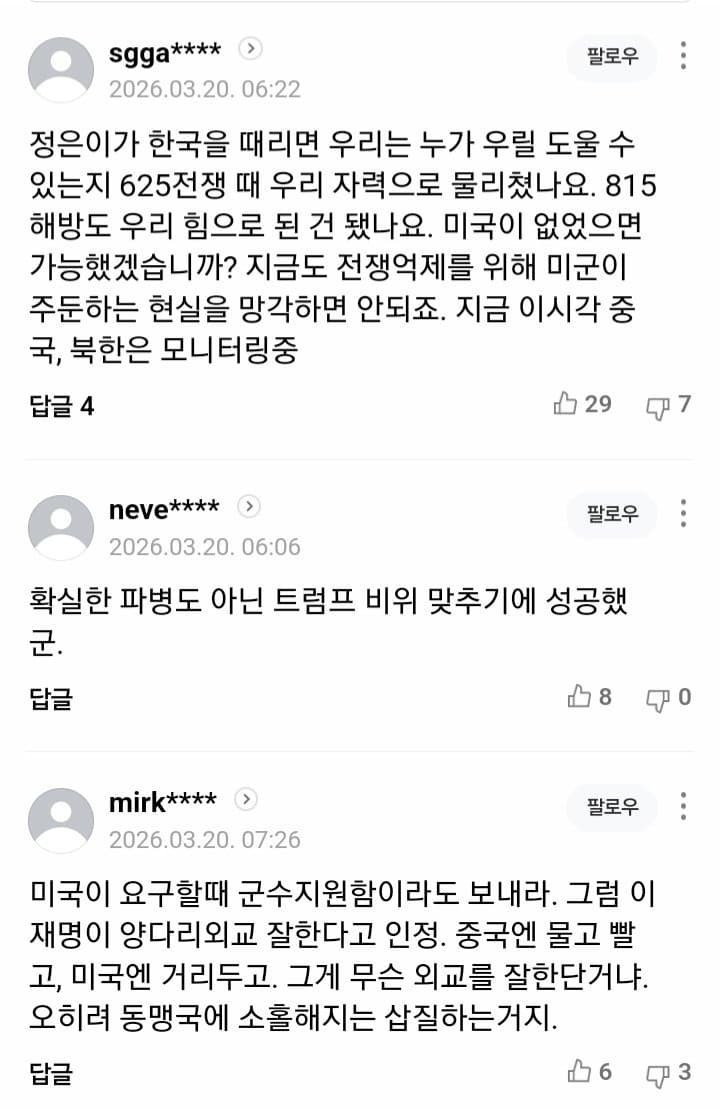720x1109 pixels.
Task: Tap the mirk**** profile avatar
Action: pos(61,820)
